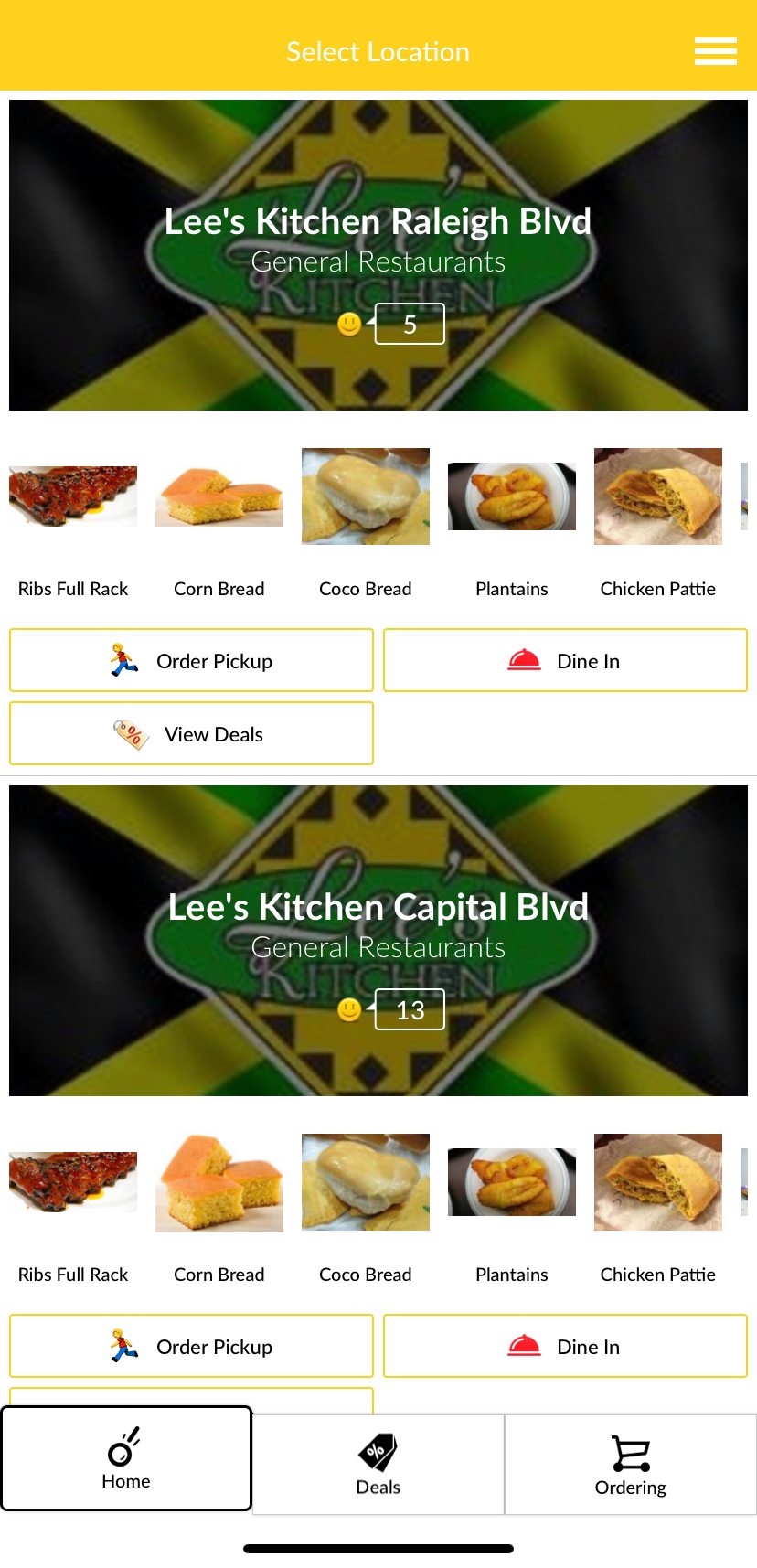This screenshot has height=1568, width=757.
Task: Select Order Pickup for Capital Blvd
Action: [191, 1346]
